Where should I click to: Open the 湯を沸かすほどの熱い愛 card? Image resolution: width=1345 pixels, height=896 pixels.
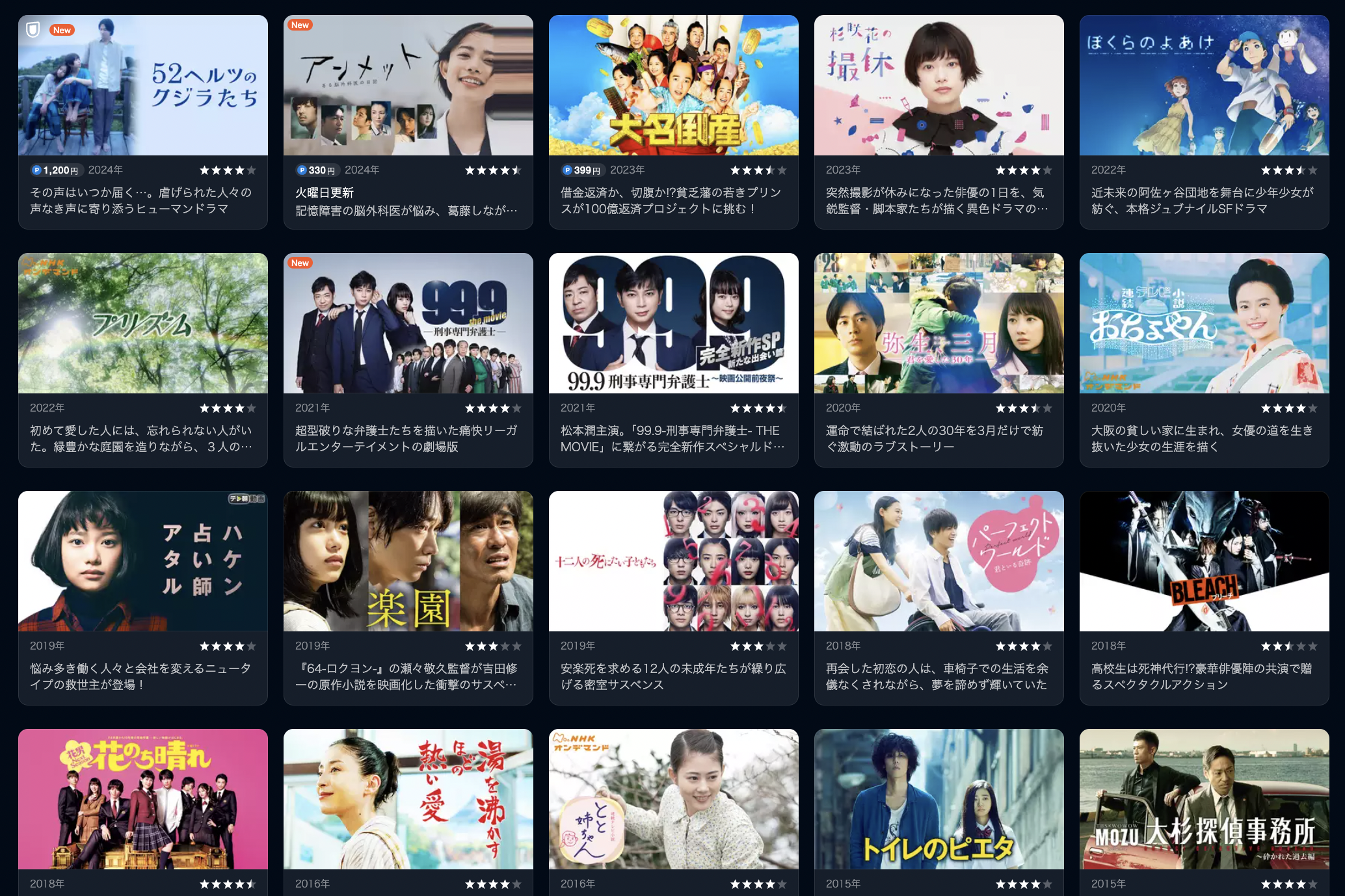[x=408, y=800]
